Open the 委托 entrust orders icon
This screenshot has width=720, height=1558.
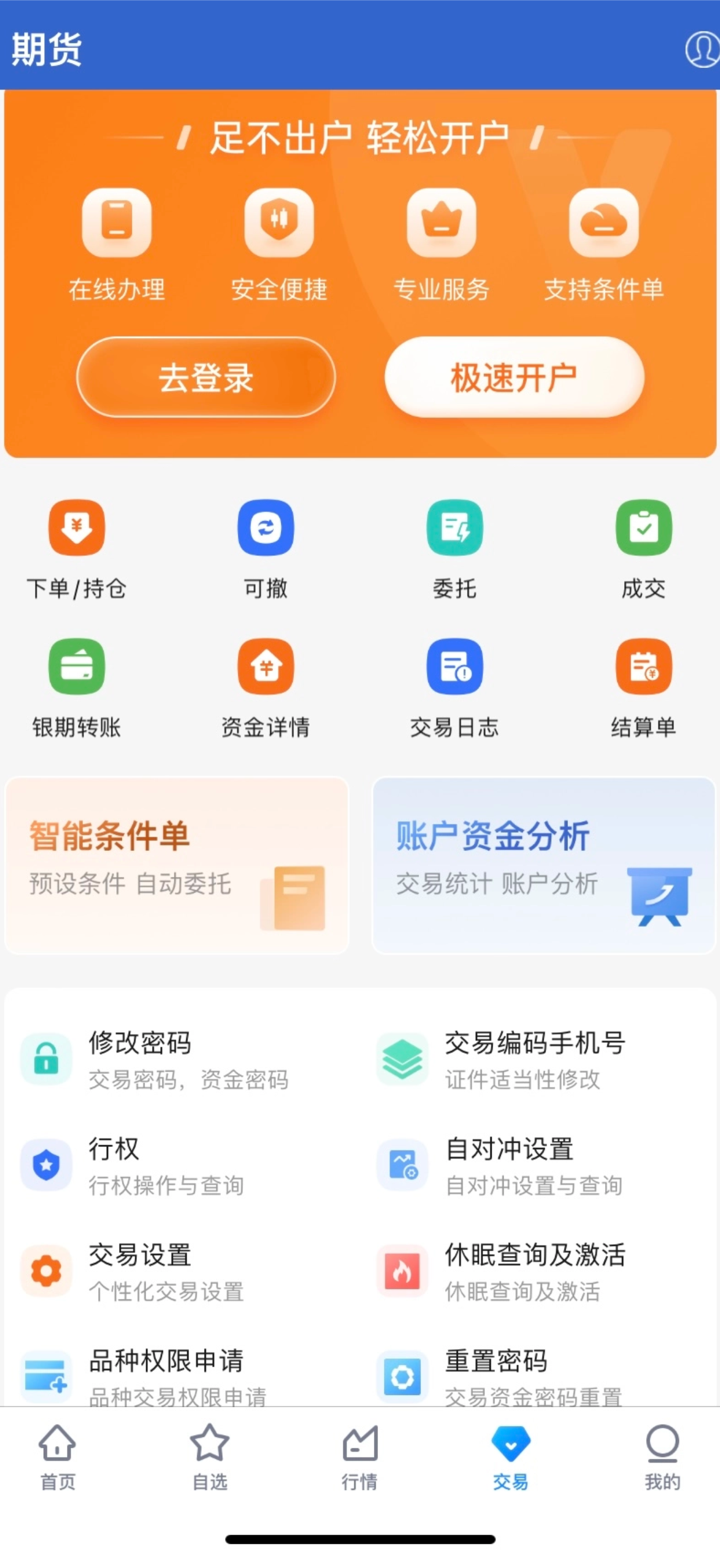(x=455, y=547)
